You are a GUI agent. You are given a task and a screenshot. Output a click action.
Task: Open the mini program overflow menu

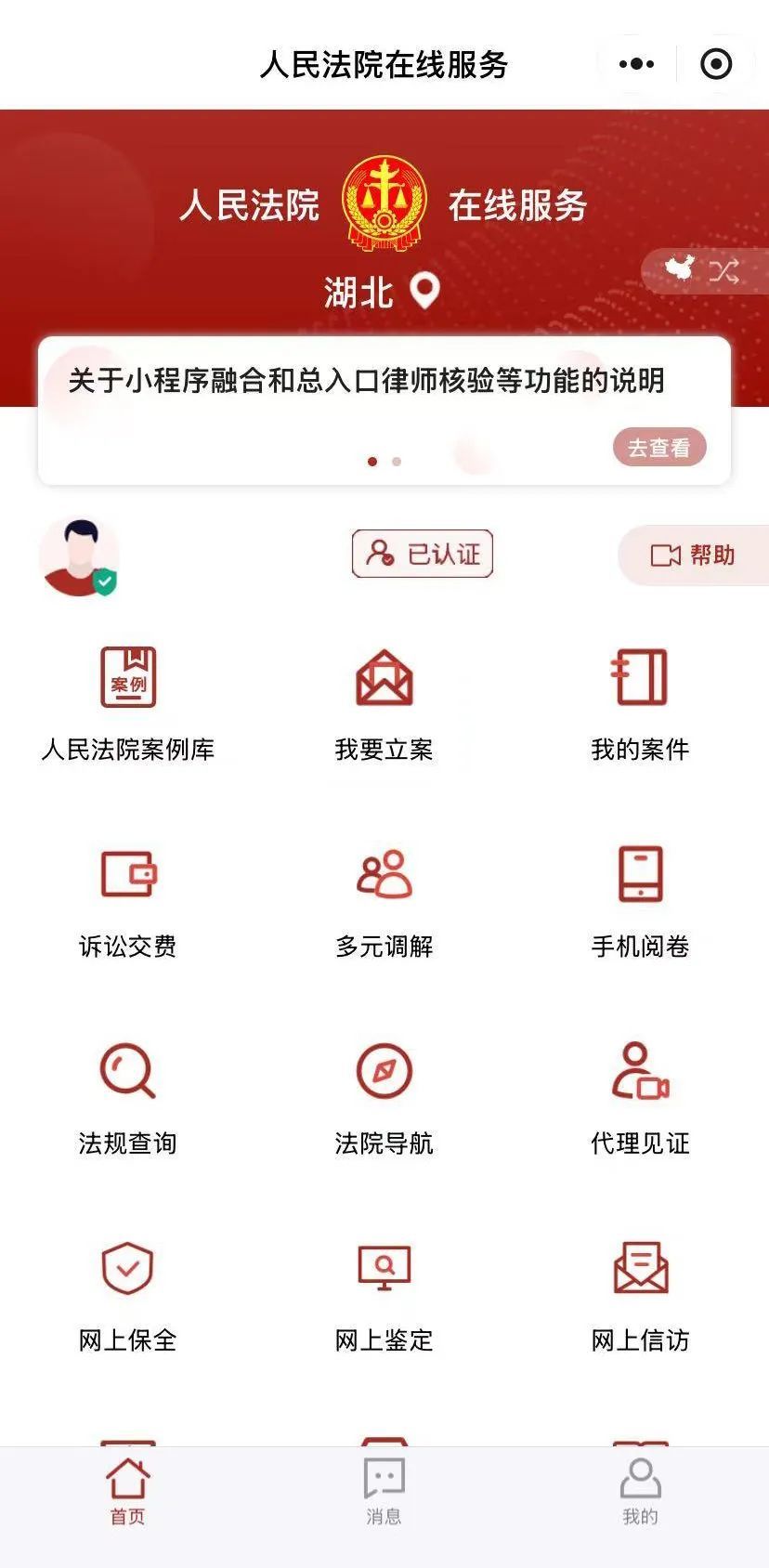click(x=636, y=64)
